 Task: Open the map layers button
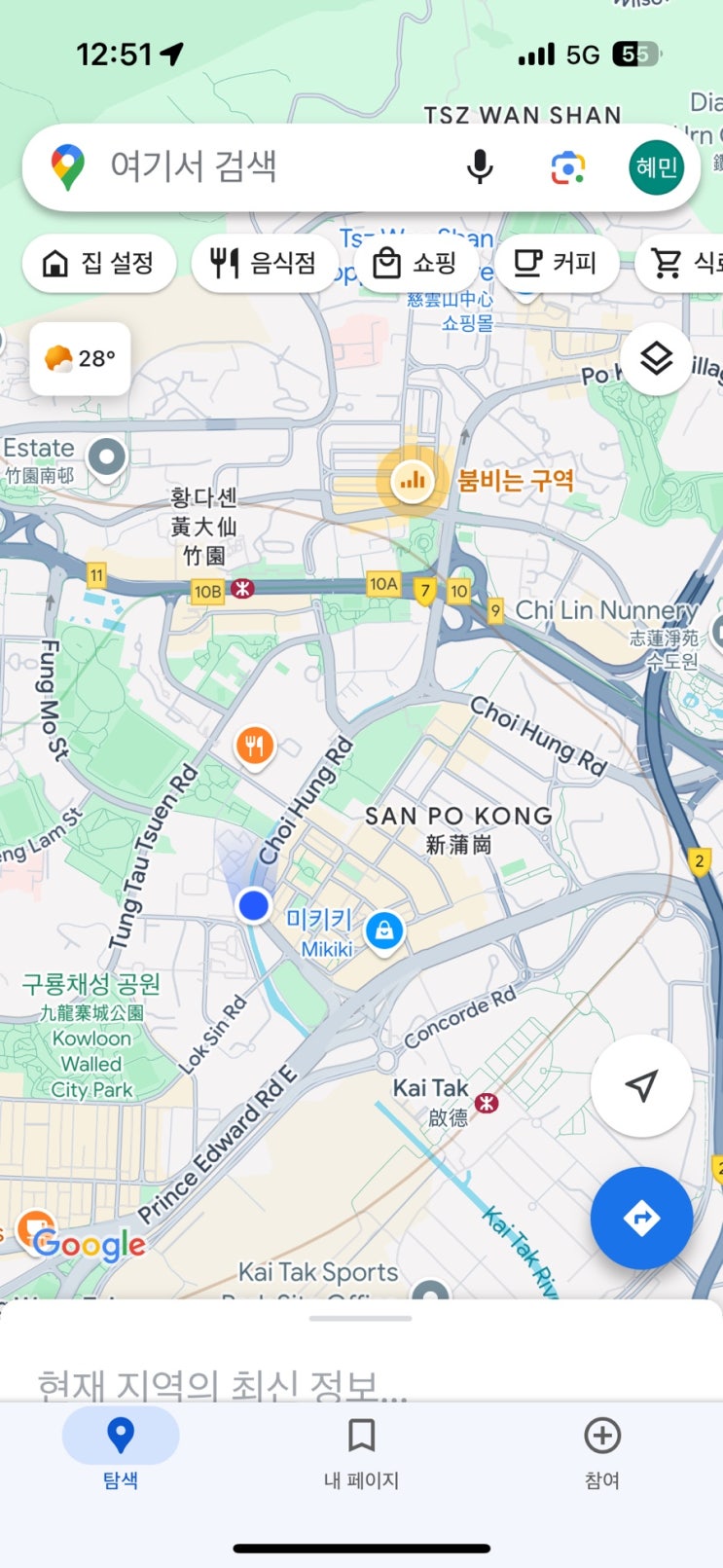click(657, 359)
